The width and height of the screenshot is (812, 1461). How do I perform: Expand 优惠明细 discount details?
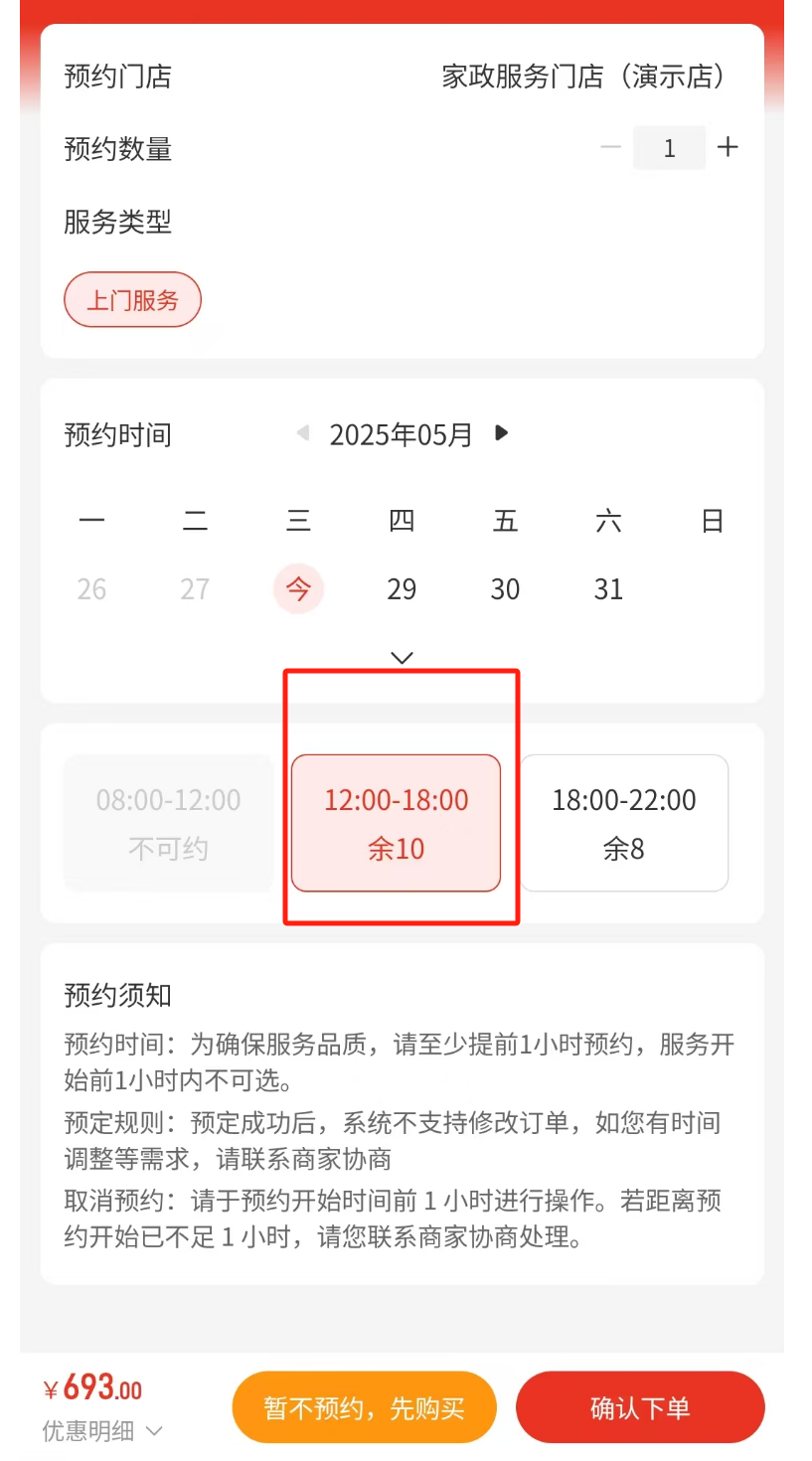coord(101,1431)
